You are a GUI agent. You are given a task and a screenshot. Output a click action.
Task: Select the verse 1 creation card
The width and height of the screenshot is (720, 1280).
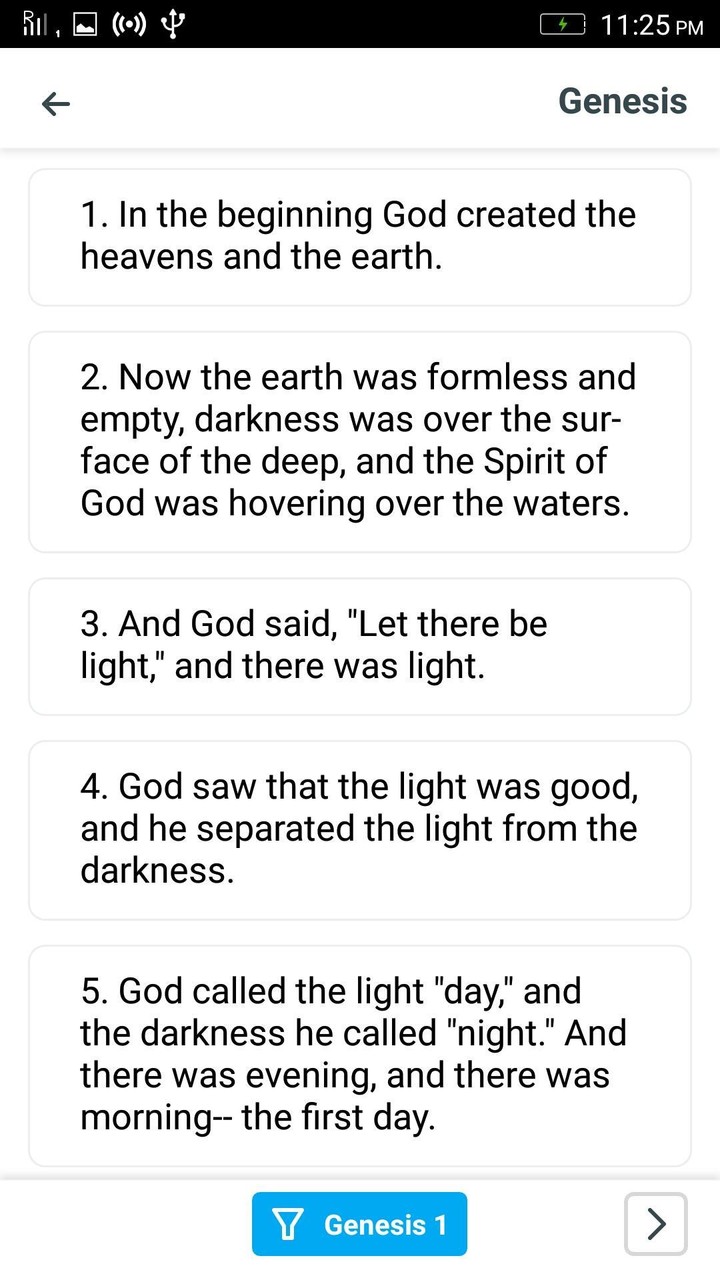(x=360, y=236)
